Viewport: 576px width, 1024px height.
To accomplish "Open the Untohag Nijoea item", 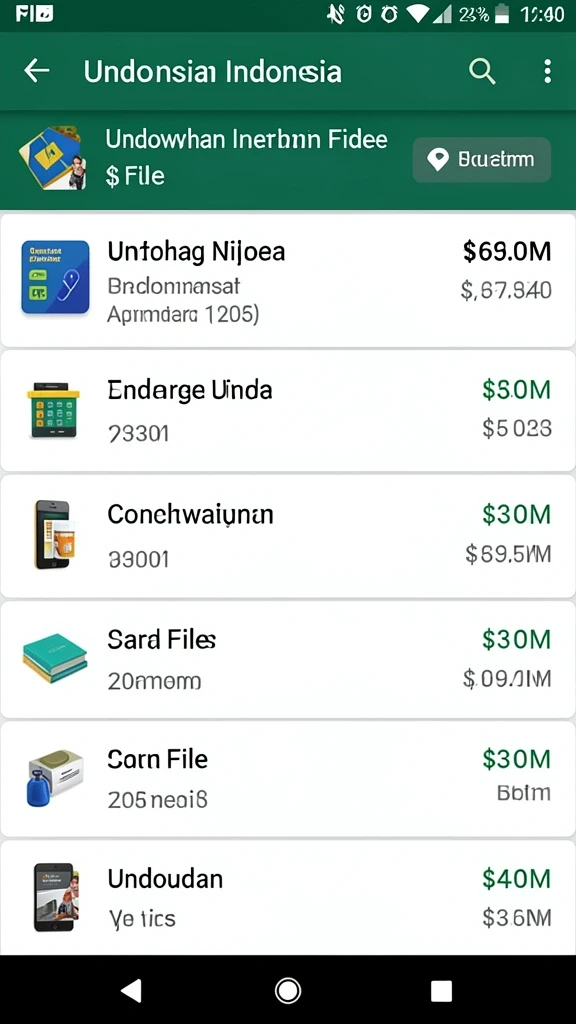I will tap(288, 281).
